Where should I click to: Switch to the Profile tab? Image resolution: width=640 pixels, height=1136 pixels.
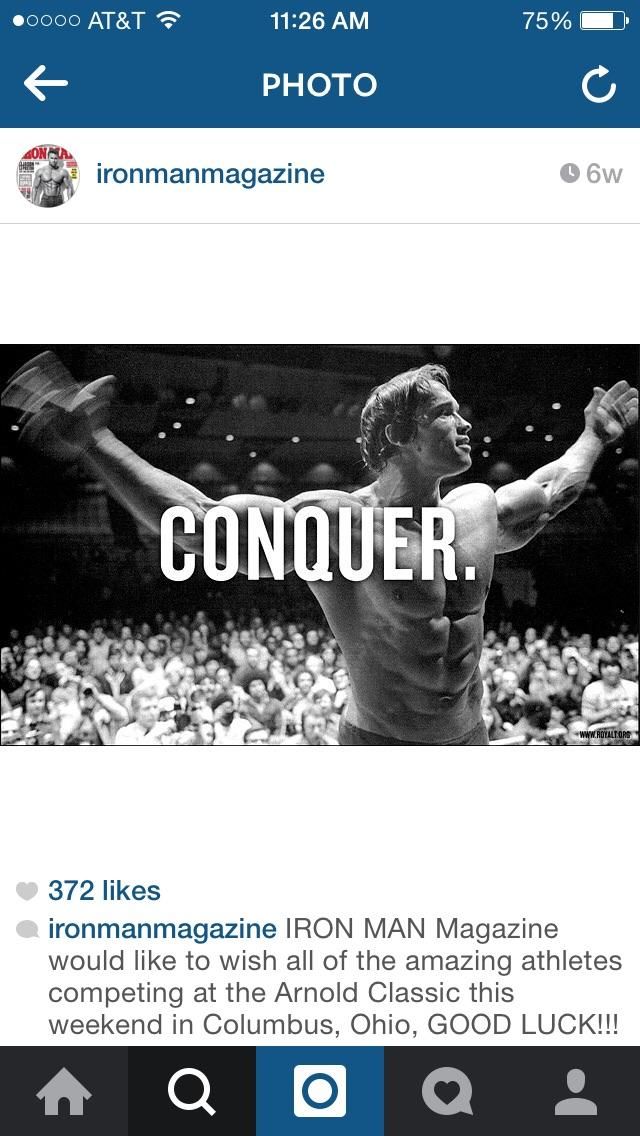pos(576,1091)
